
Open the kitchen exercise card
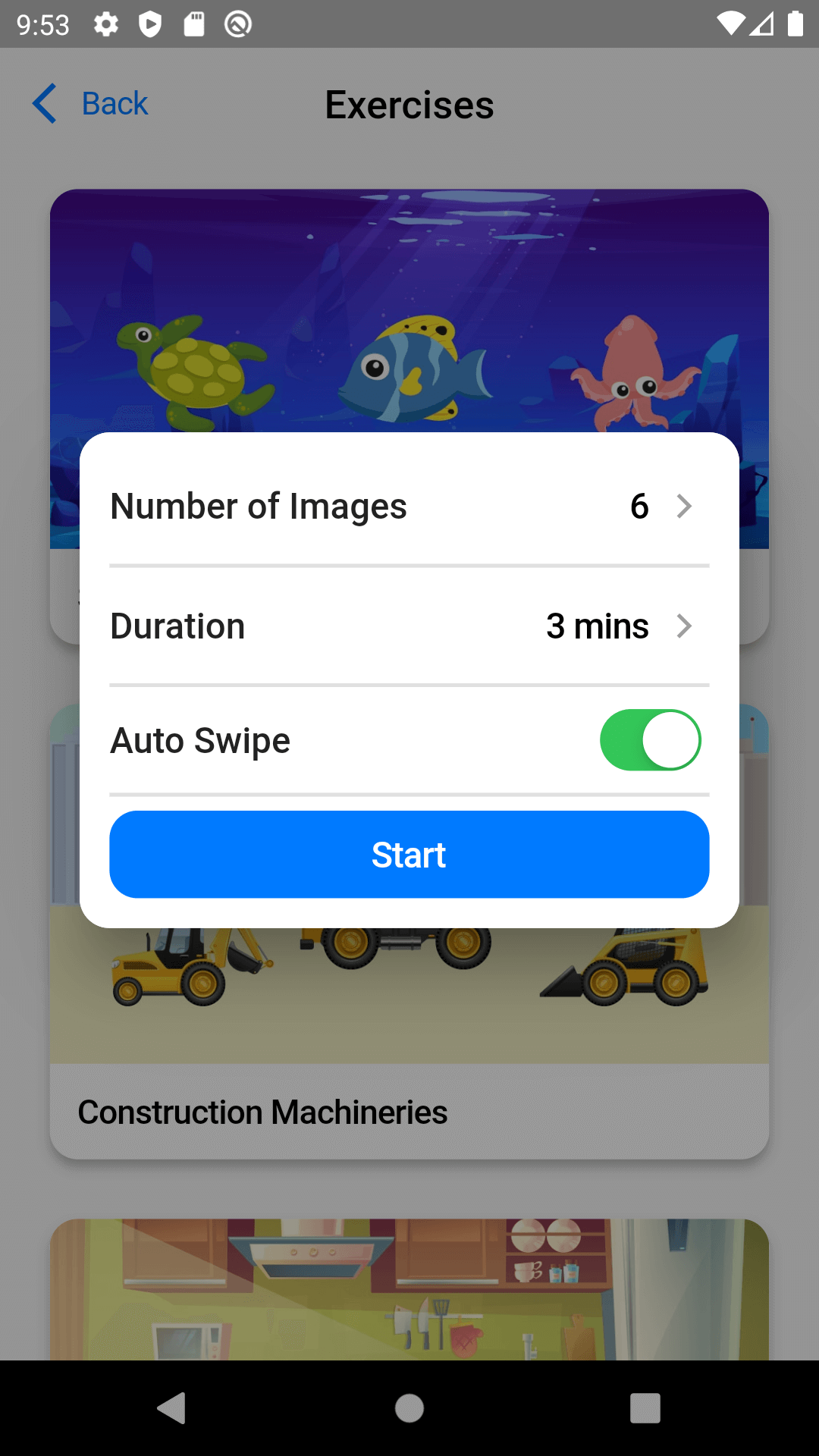[x=409, y=1289]
